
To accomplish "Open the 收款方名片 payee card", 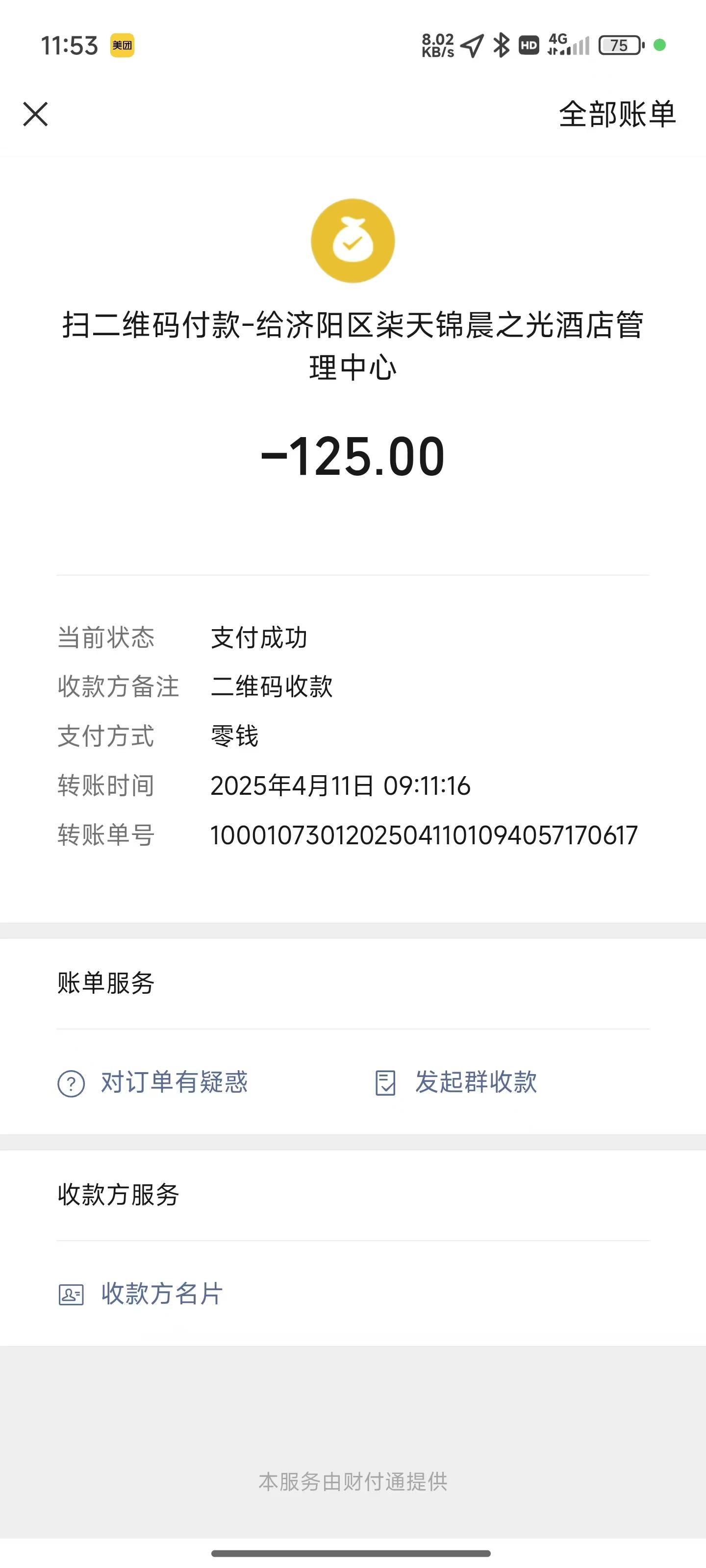I will click(140, 1294).
